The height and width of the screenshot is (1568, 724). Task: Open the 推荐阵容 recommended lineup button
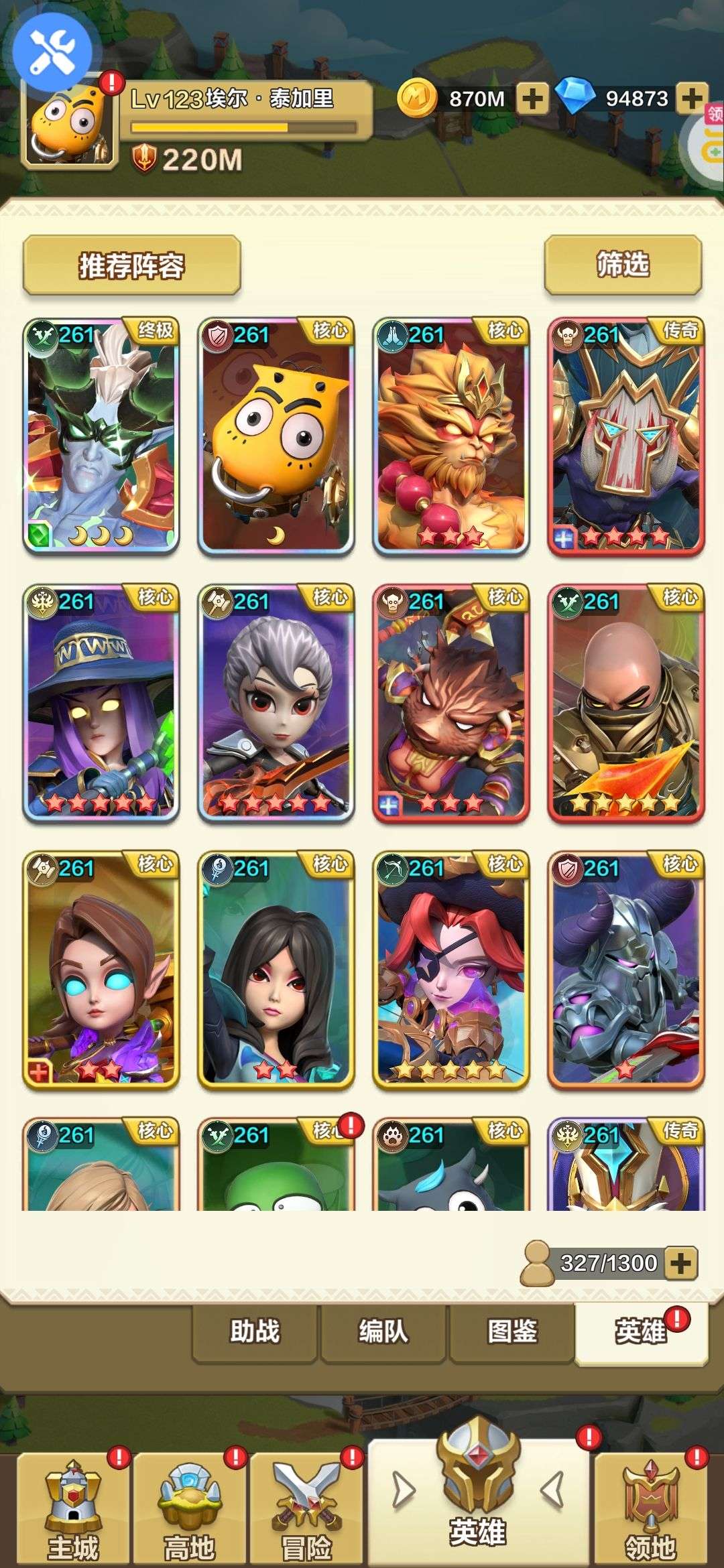131,265
